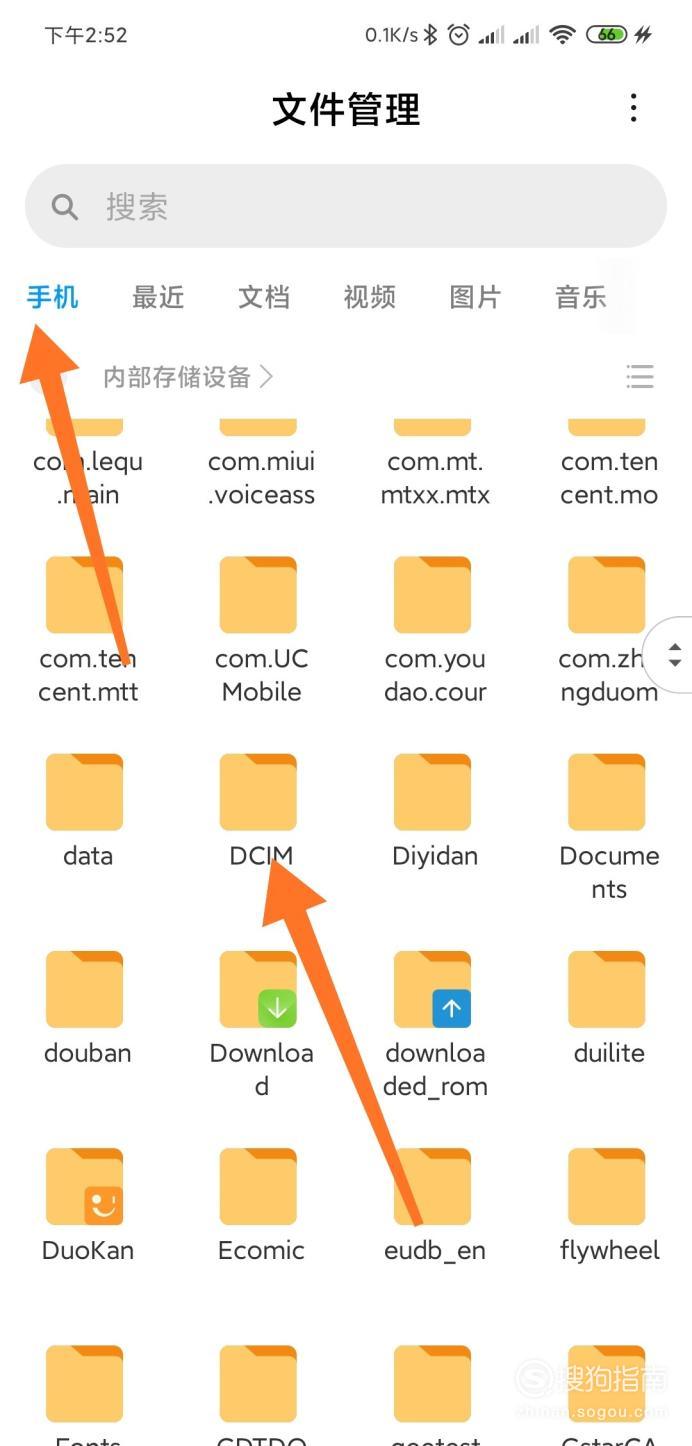This screenshot has height=1446, width=692.
Task: Select the 手机 tab
Action: pyautogui.click(x=52, y=297)
